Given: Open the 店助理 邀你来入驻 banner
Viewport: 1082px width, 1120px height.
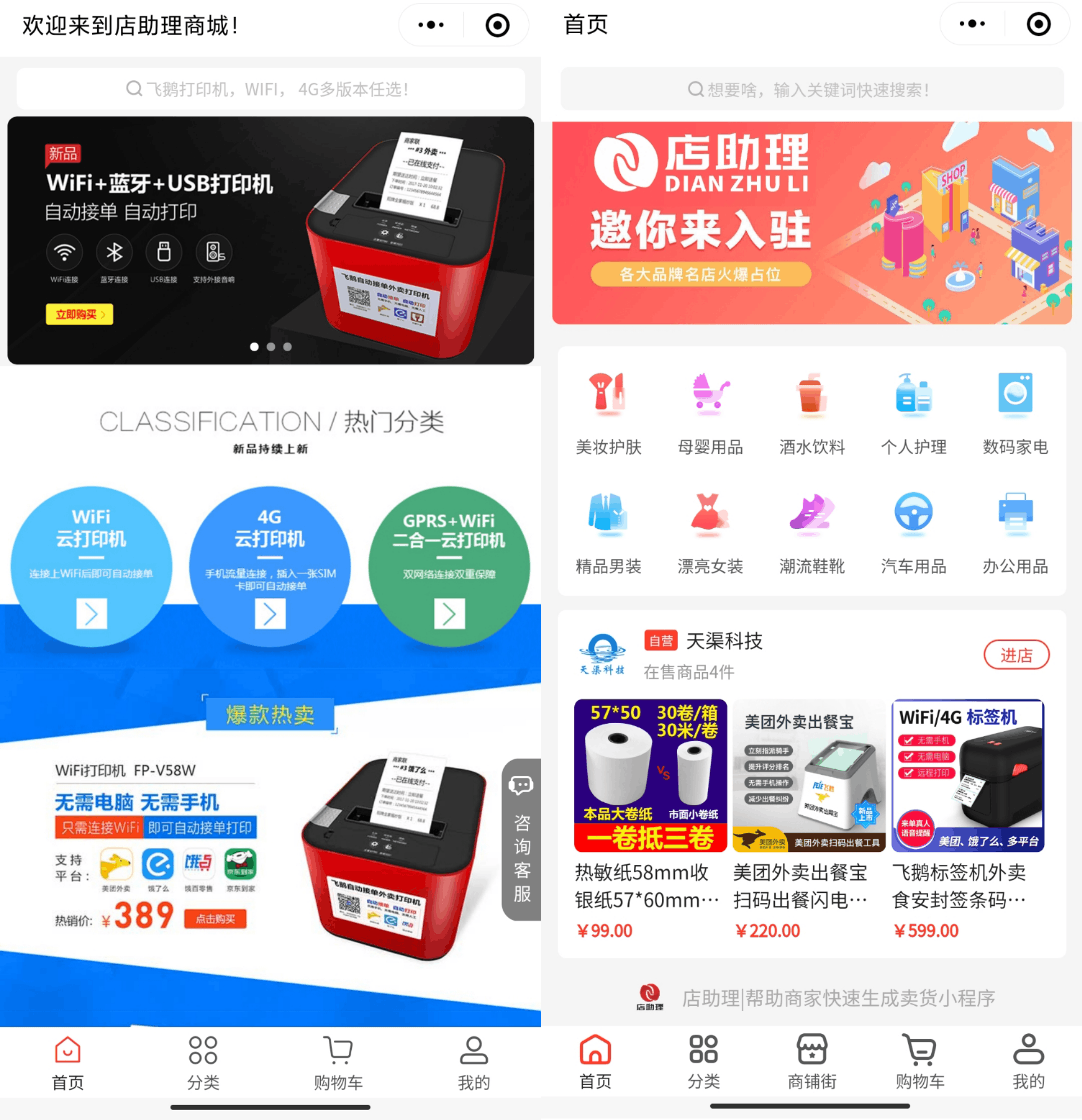Looking at the screenshot, I should point(811,223).
